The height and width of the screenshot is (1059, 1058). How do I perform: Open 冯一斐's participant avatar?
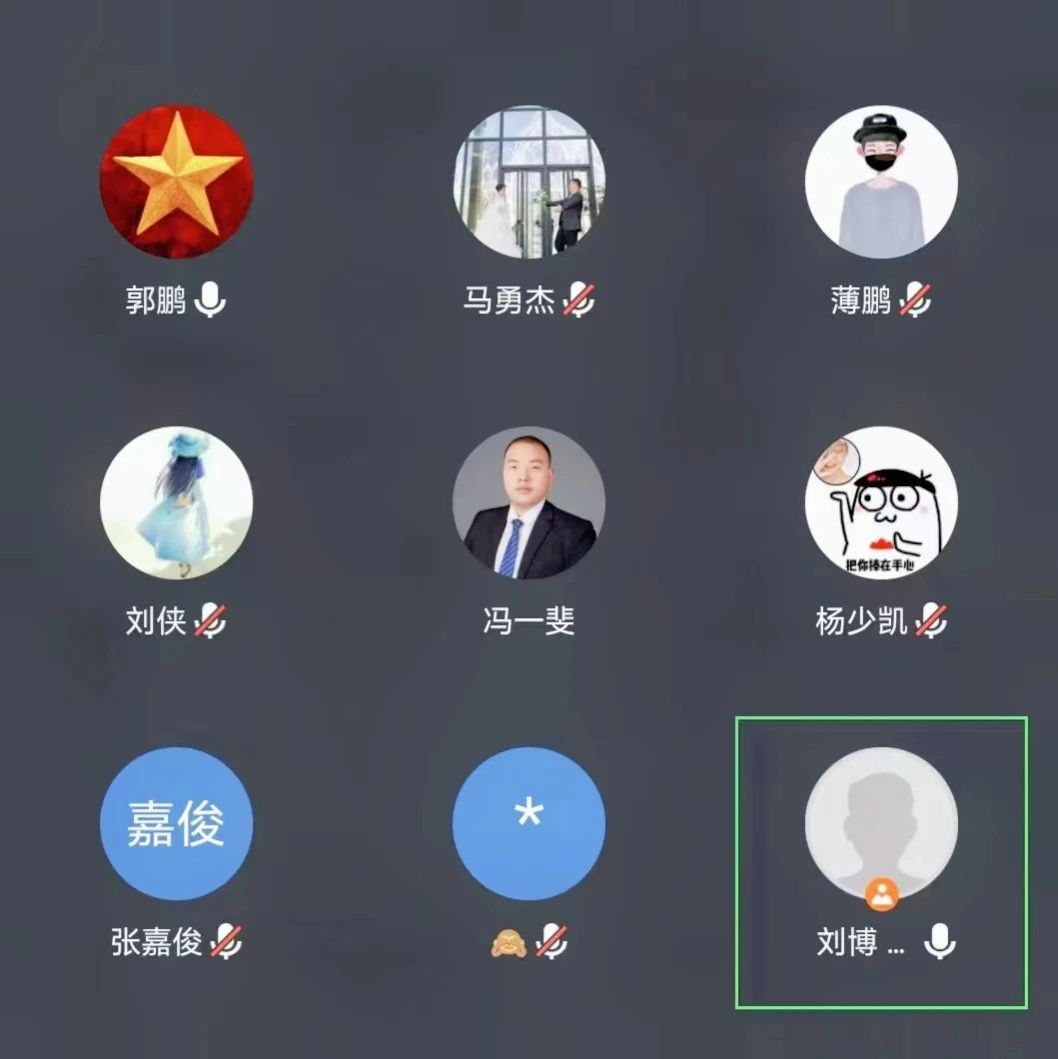pos(528,503)
